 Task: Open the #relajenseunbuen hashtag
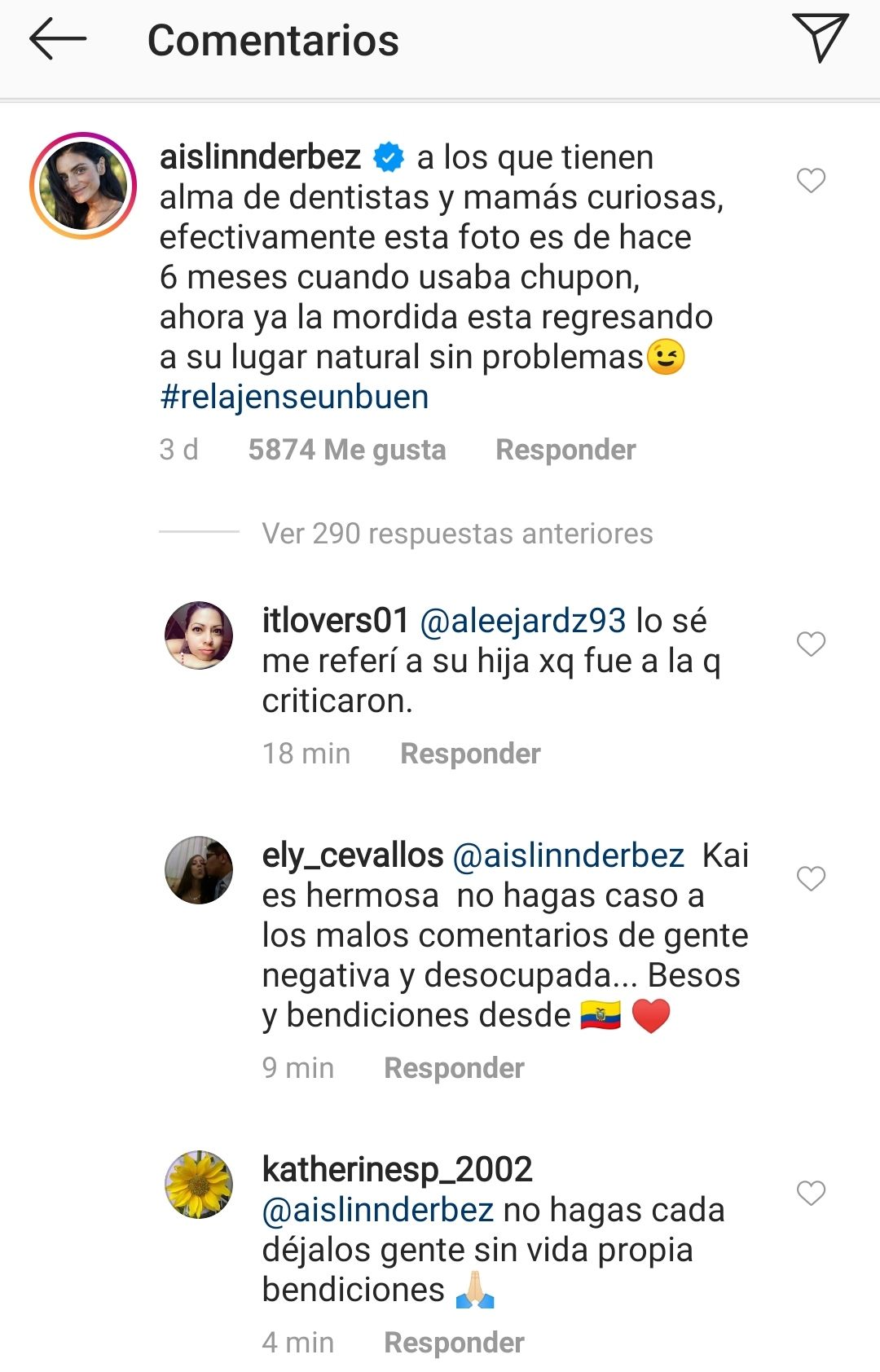[x=294, y=397]
